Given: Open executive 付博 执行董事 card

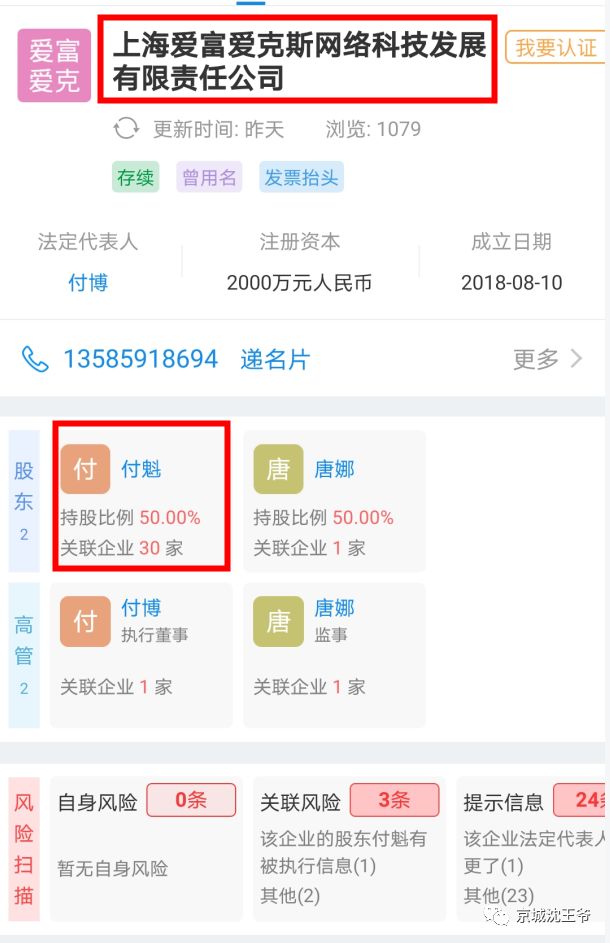Looking at the screenshot, I should point(141,645).
